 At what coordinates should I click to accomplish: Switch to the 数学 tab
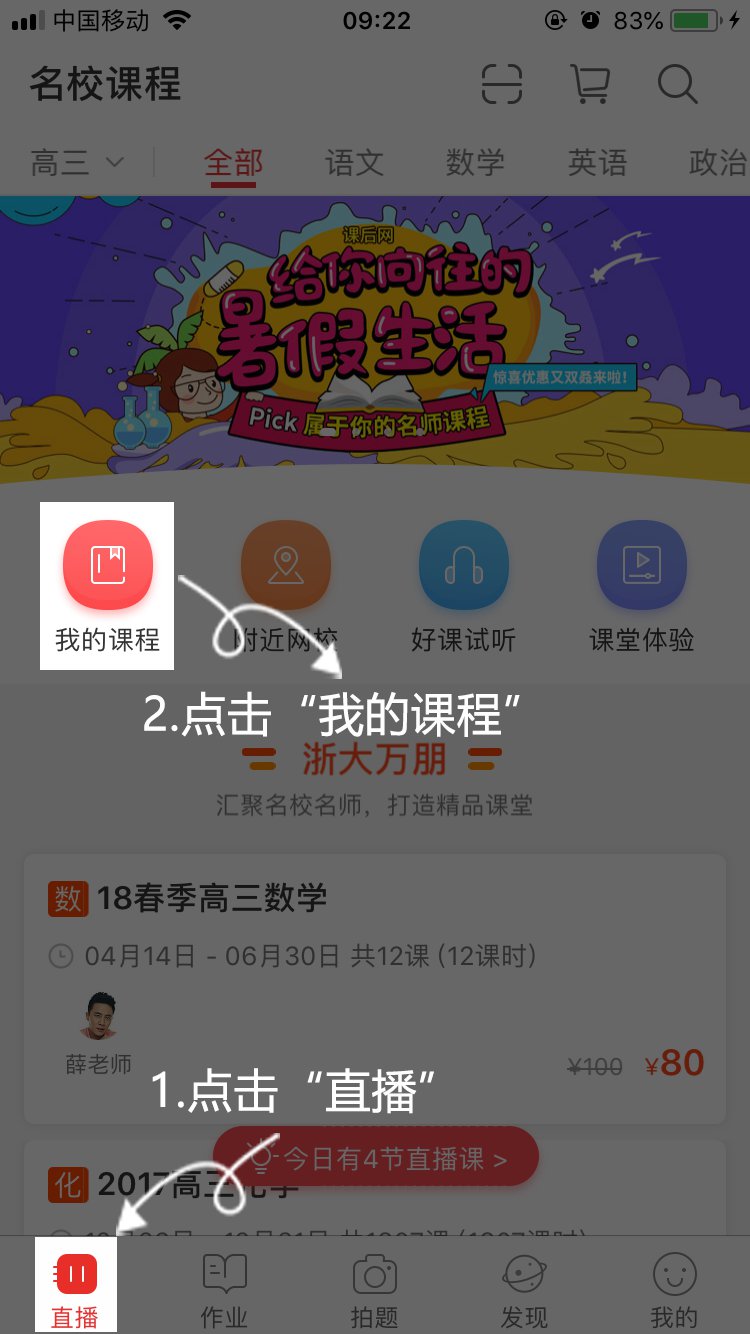[475, 162]
